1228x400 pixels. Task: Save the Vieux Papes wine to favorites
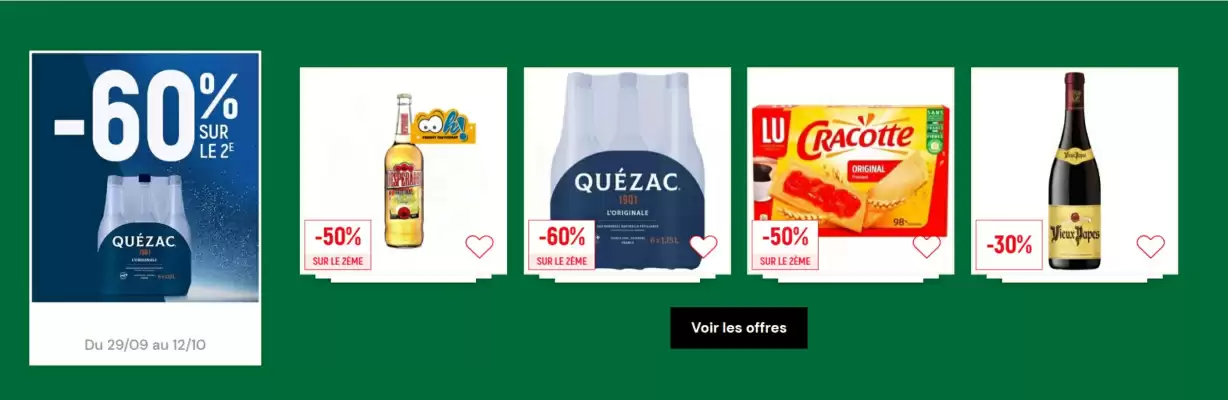1150,246
